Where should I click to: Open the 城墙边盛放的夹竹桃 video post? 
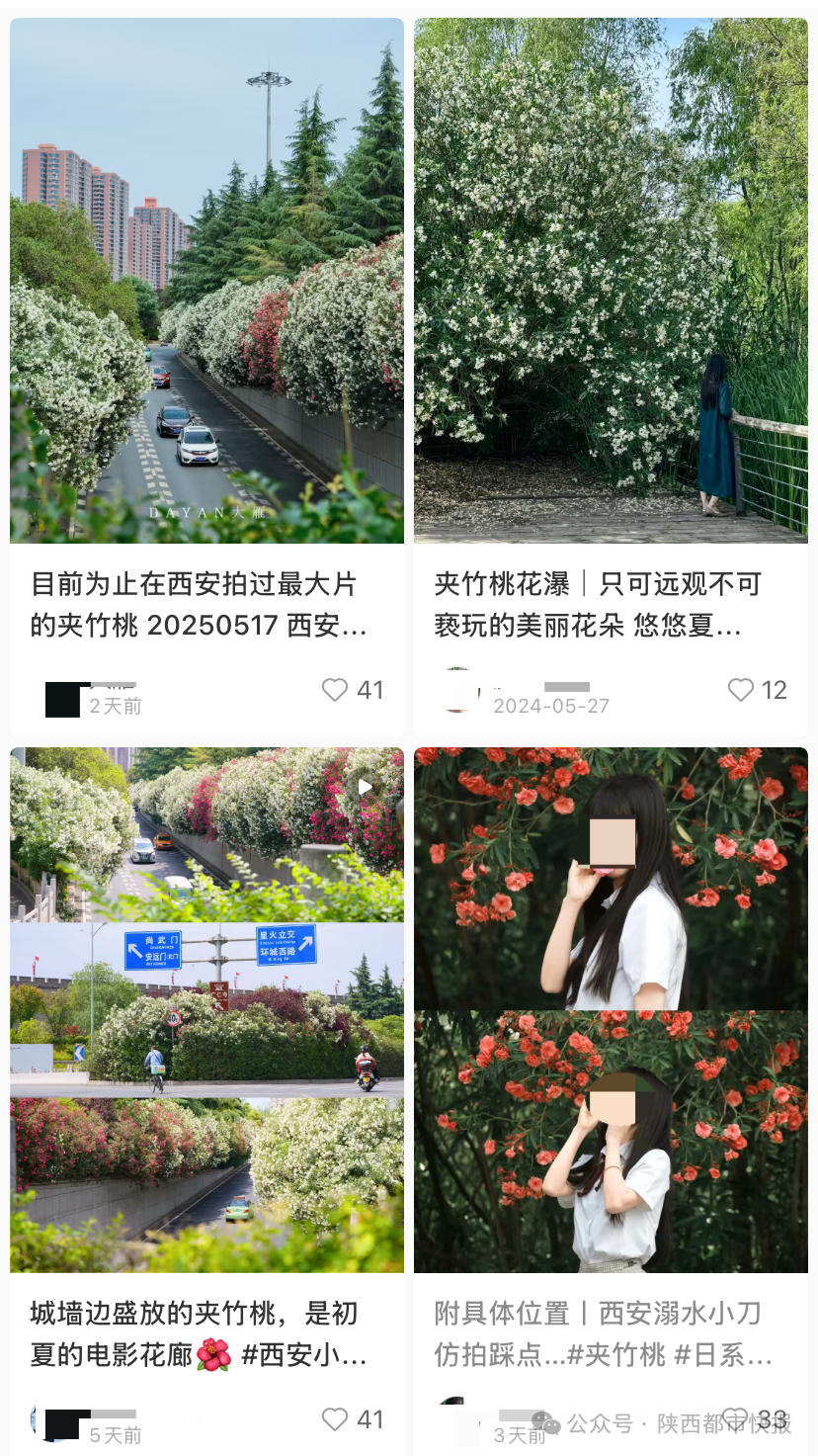(x=206, y=1009)
